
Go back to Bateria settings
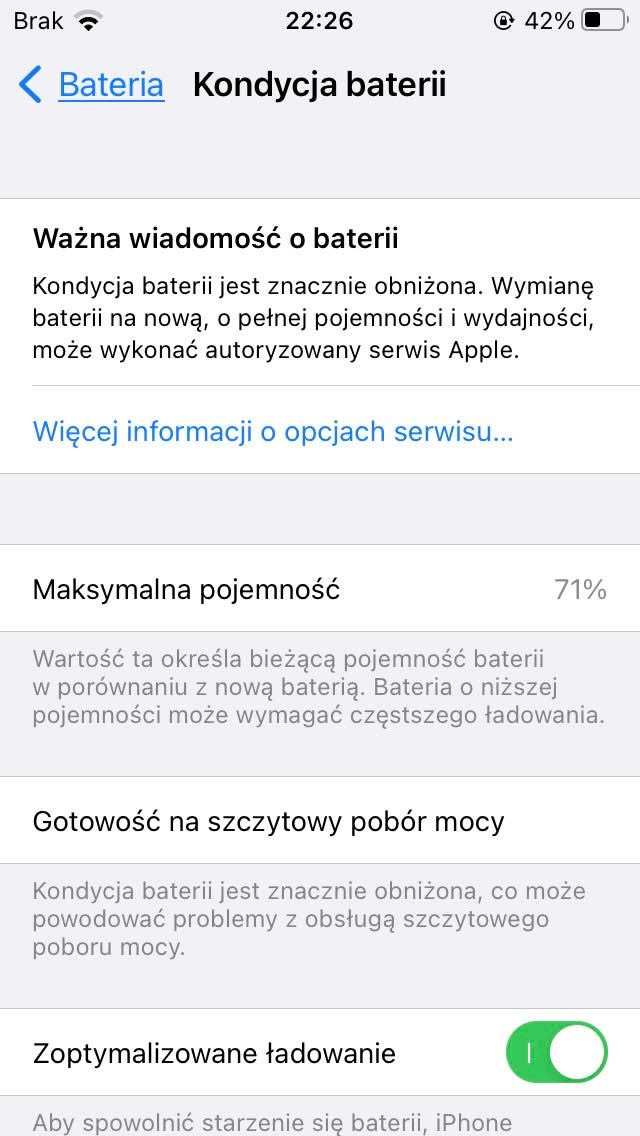[x=92, y=85]
